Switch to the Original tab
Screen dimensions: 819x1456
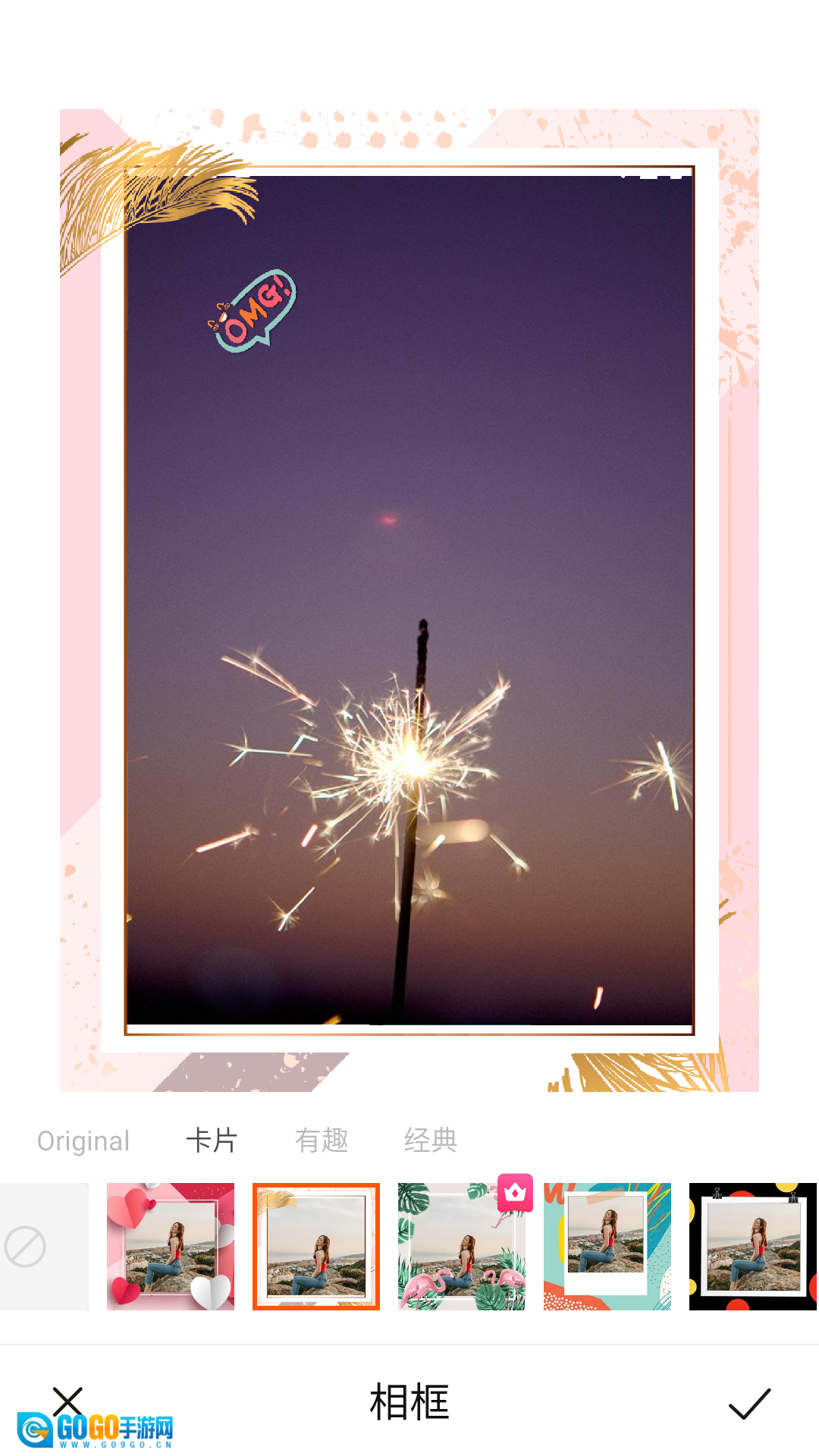click(83, 1141)
